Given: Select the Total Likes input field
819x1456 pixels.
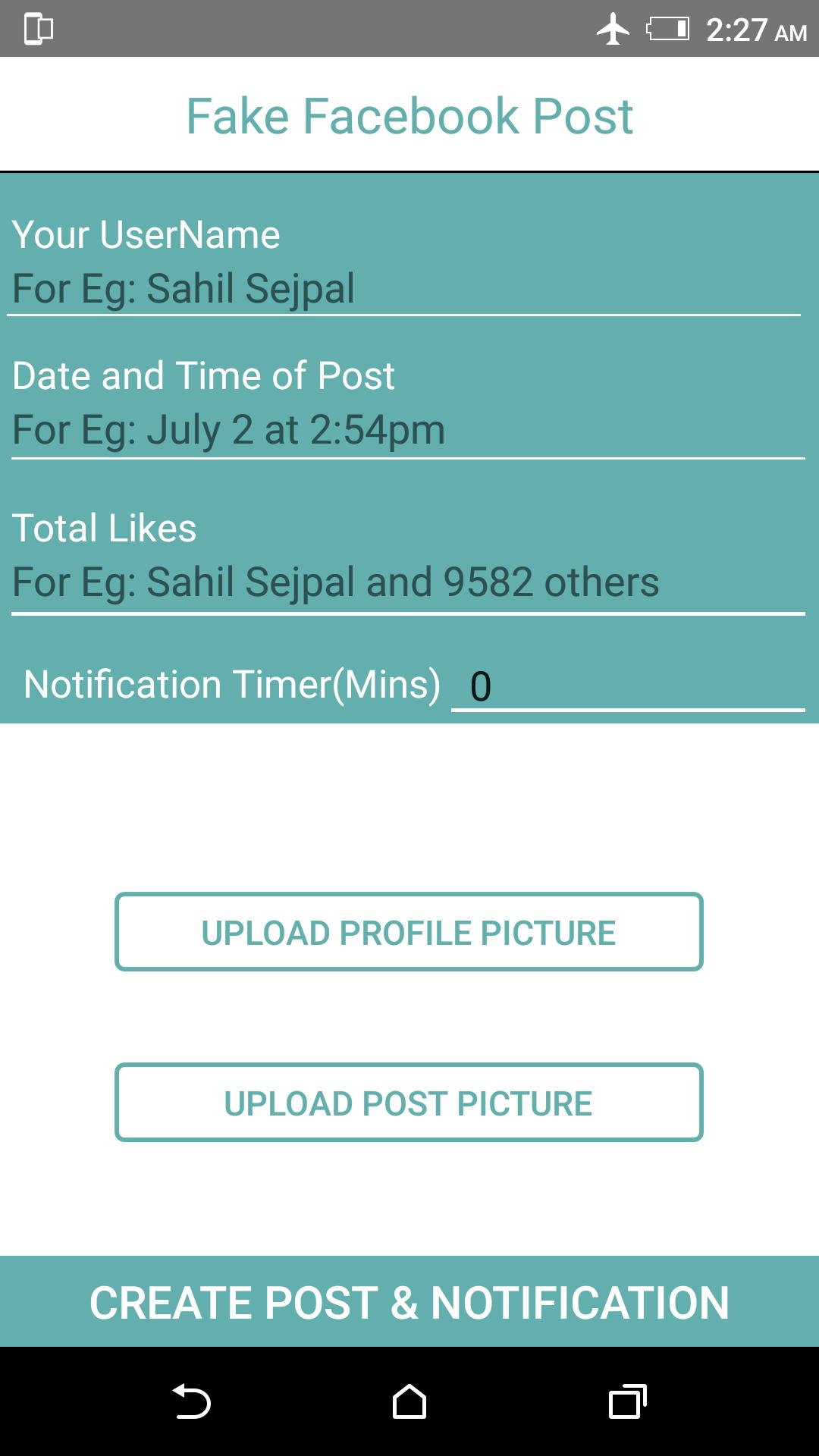Looking at the screenshot, I should click(x=408, y=582).
